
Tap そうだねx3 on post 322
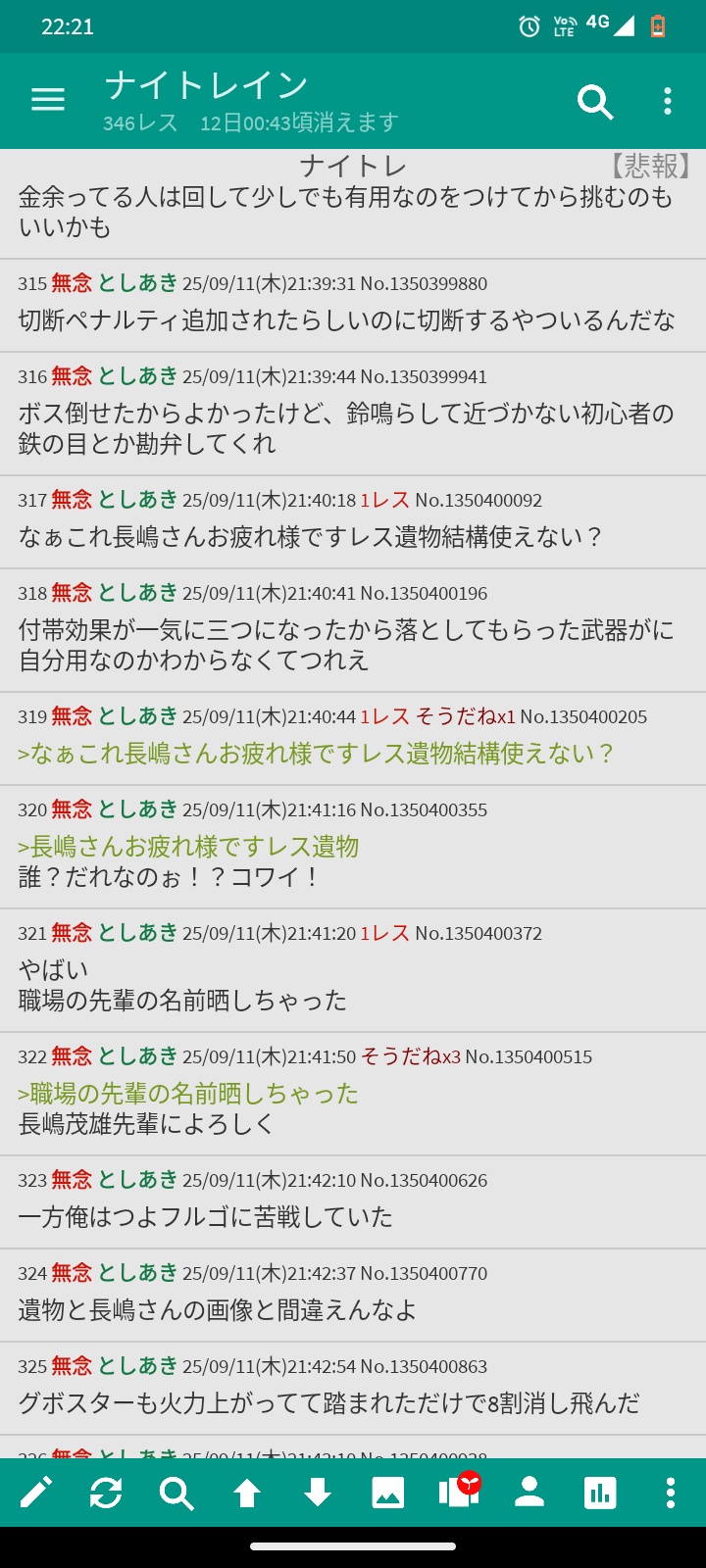410,1056
